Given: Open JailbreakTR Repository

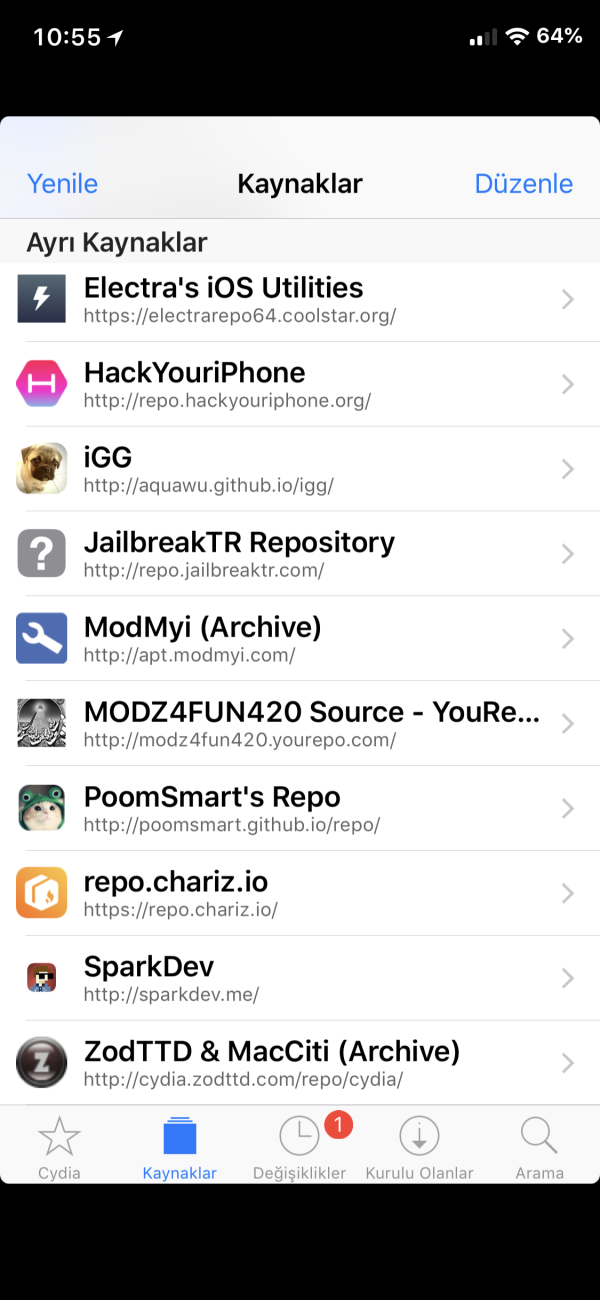Looking at the screenshot, I should (300, 554).
